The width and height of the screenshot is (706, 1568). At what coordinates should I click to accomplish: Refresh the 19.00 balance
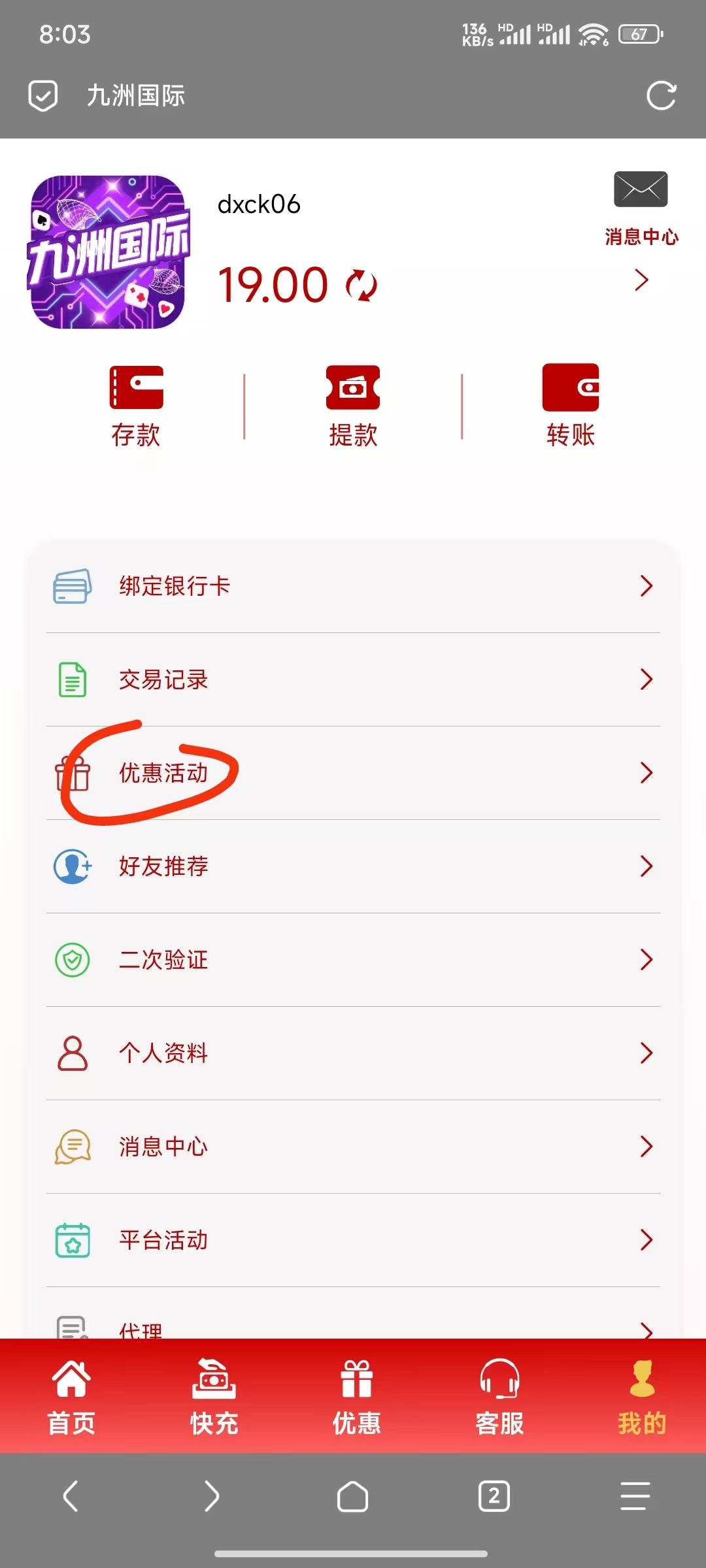(361, 286)
